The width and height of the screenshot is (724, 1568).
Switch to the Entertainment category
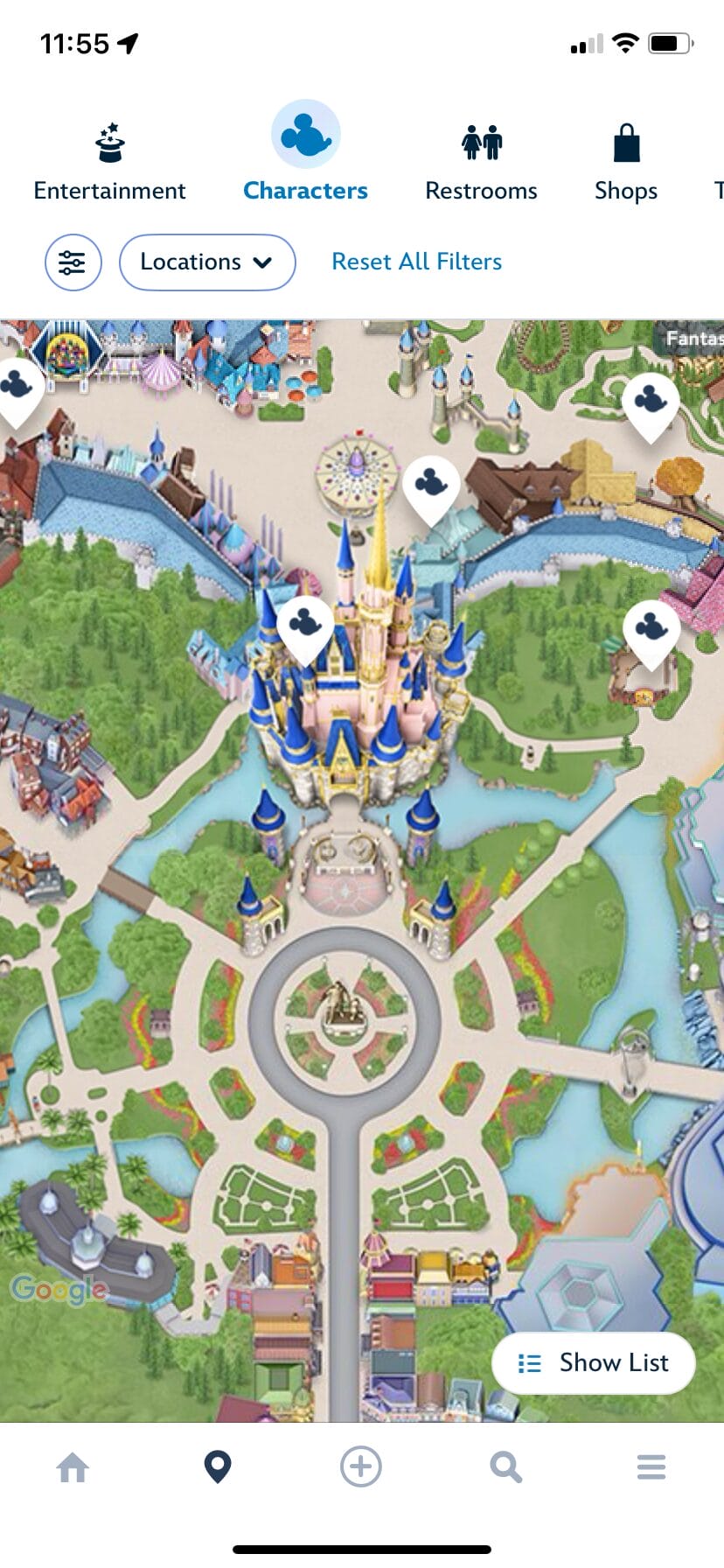[x=109, y=164]
